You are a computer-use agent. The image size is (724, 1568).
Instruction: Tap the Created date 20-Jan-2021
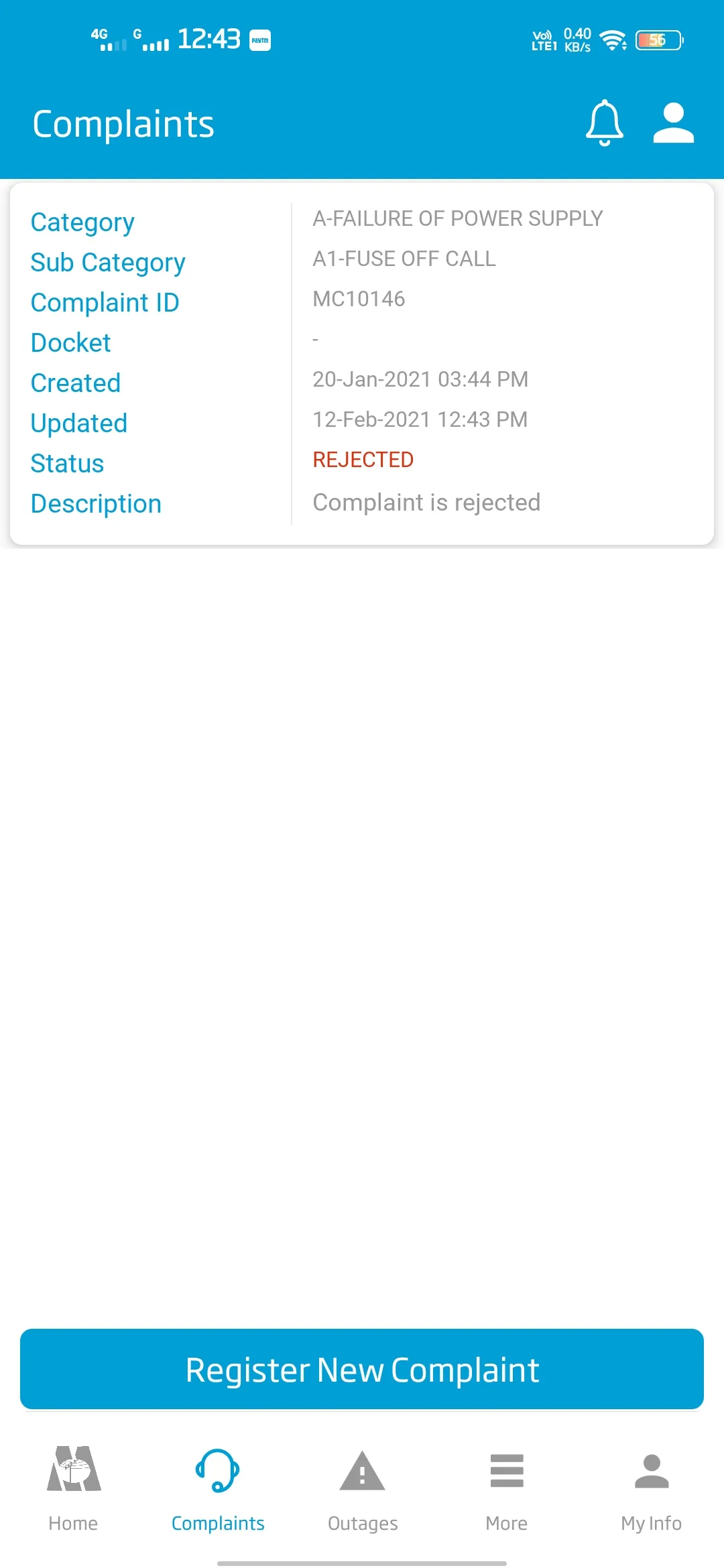pos(421,379)
